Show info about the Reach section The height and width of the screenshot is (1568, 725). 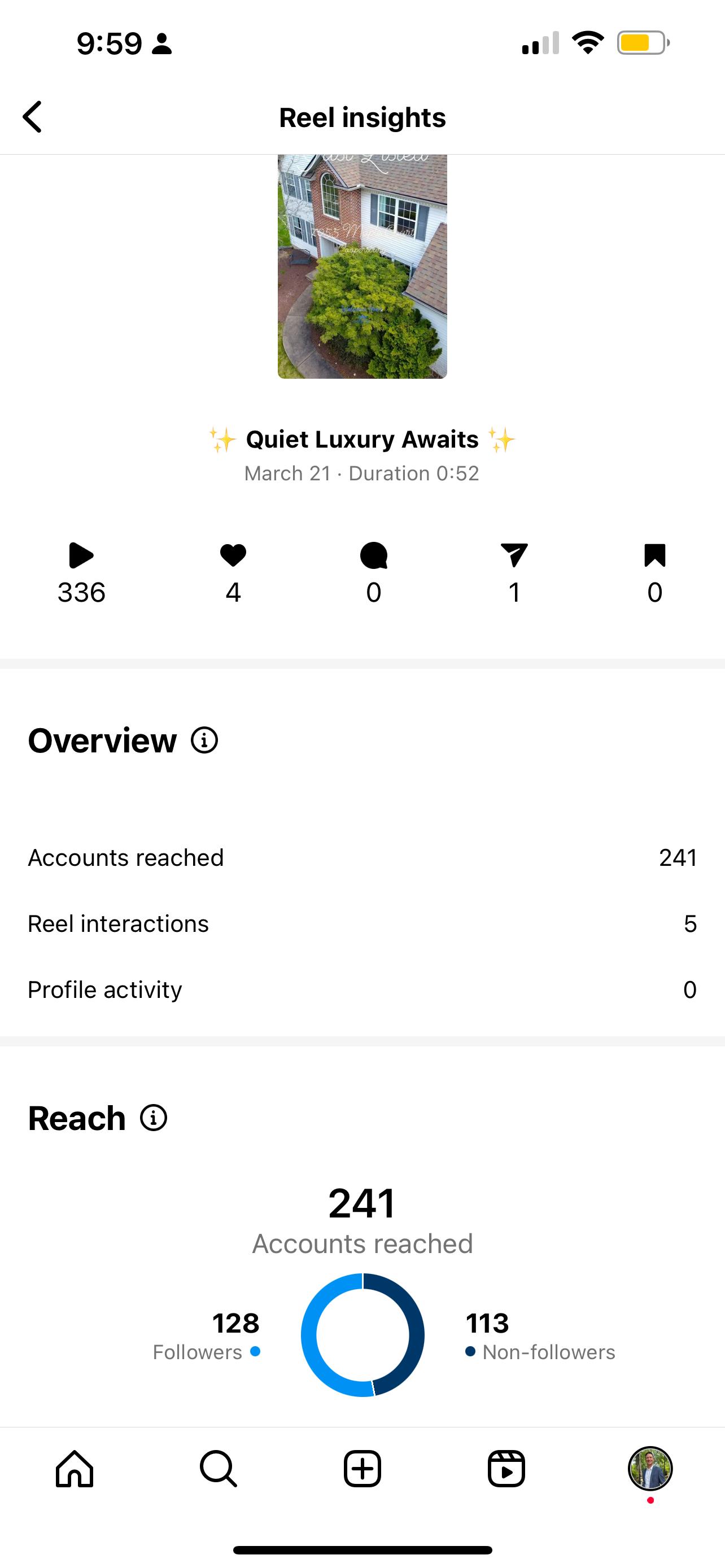tap(154, 1118)
